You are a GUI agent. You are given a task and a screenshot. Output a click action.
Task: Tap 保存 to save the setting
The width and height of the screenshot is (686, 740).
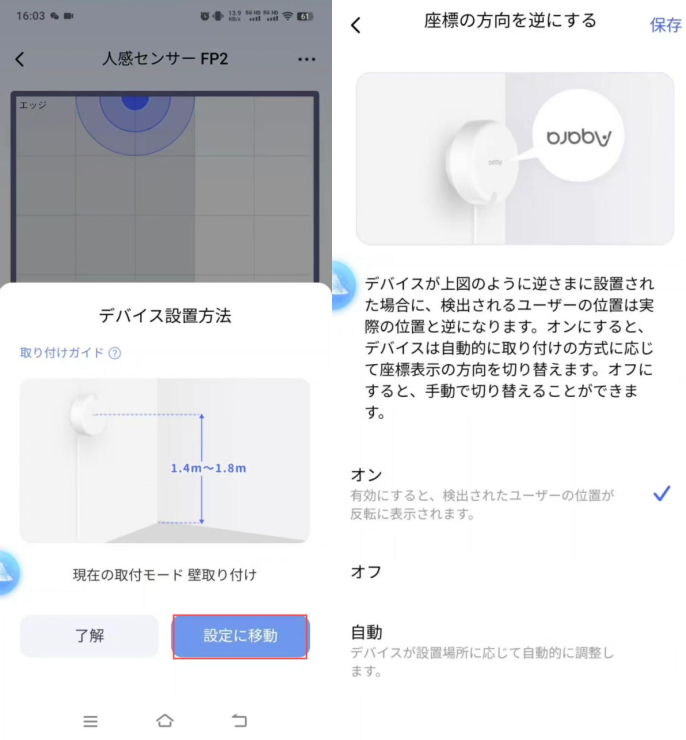pos(665,25)
